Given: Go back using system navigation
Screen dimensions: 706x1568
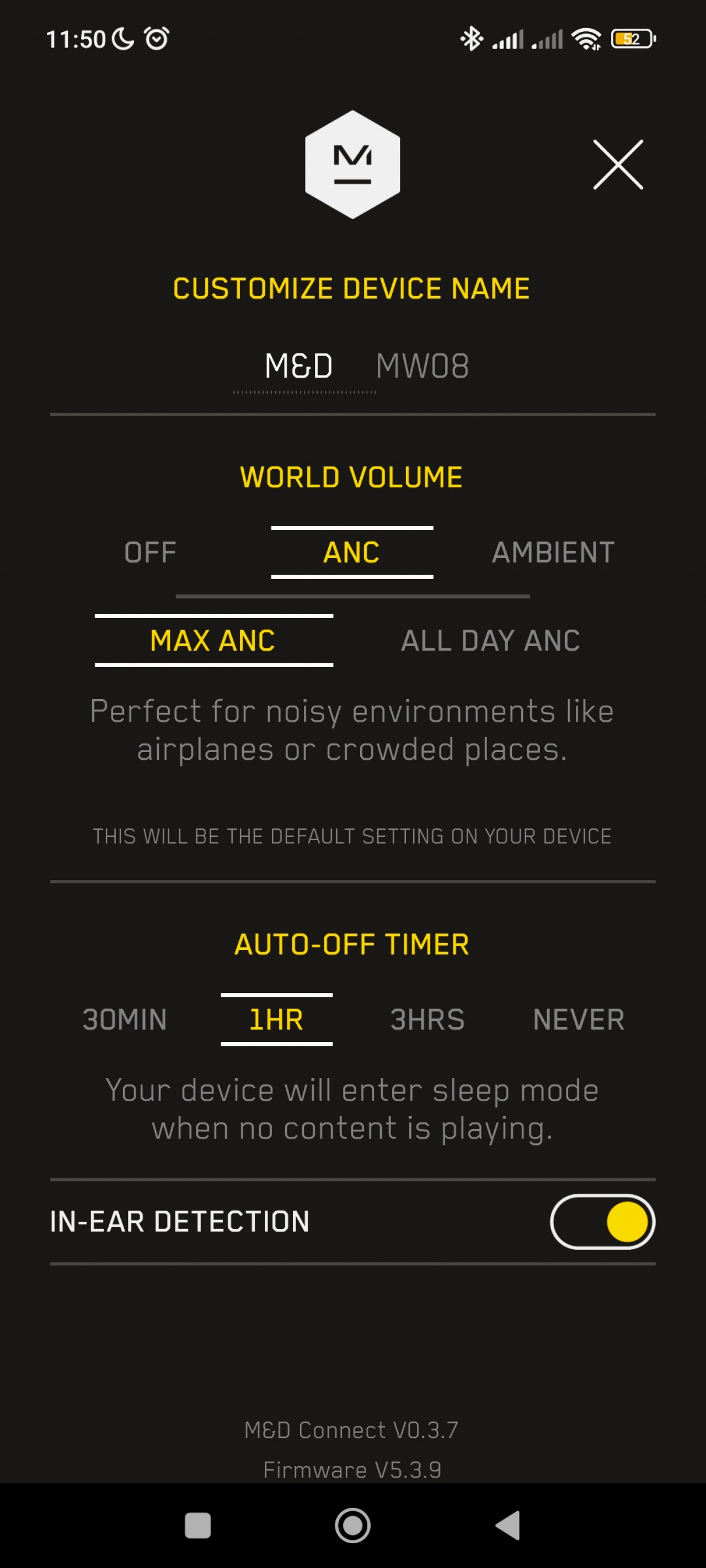Looking at the screenshot, I should tap(507, 1526).
